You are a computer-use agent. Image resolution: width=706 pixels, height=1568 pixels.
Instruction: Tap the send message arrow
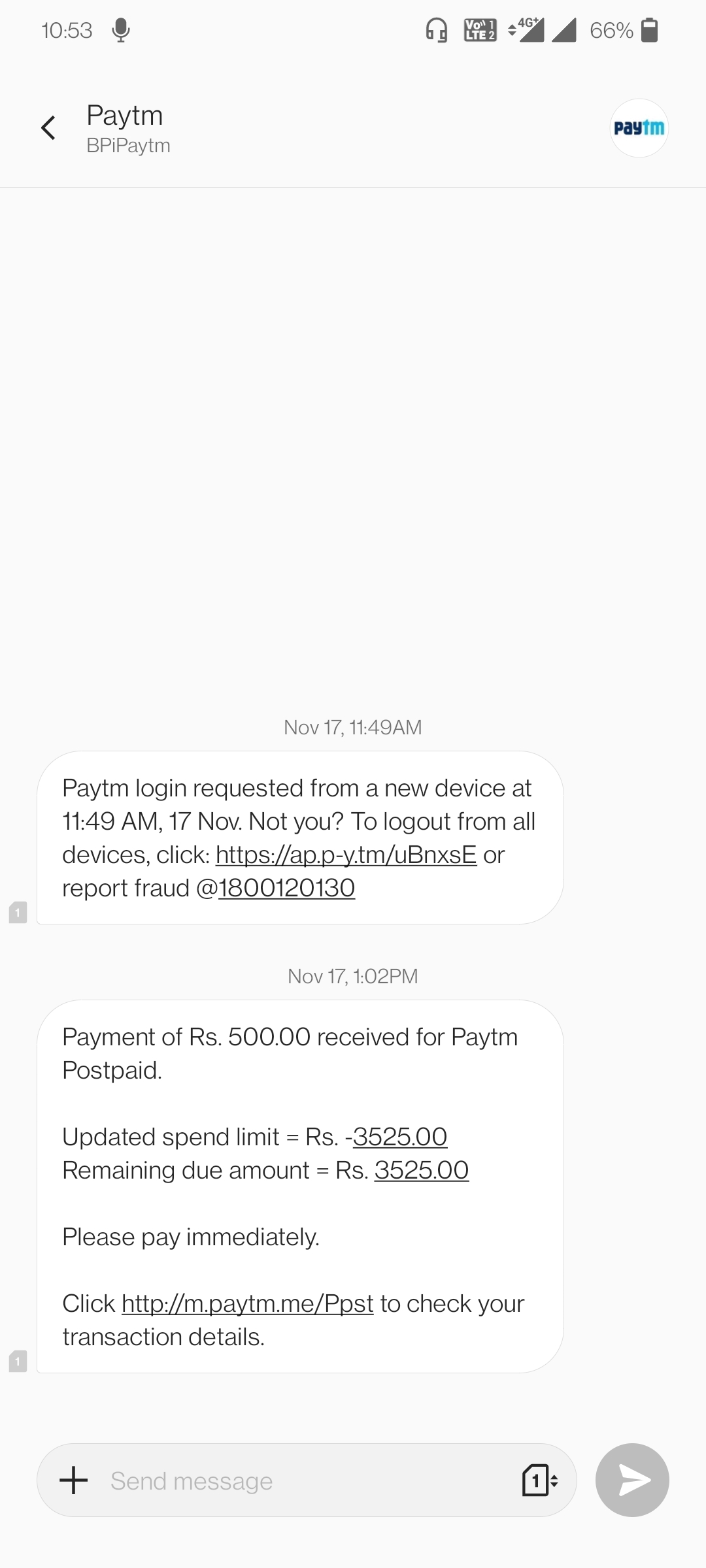pyautogui.click(x=632, y=1480)
